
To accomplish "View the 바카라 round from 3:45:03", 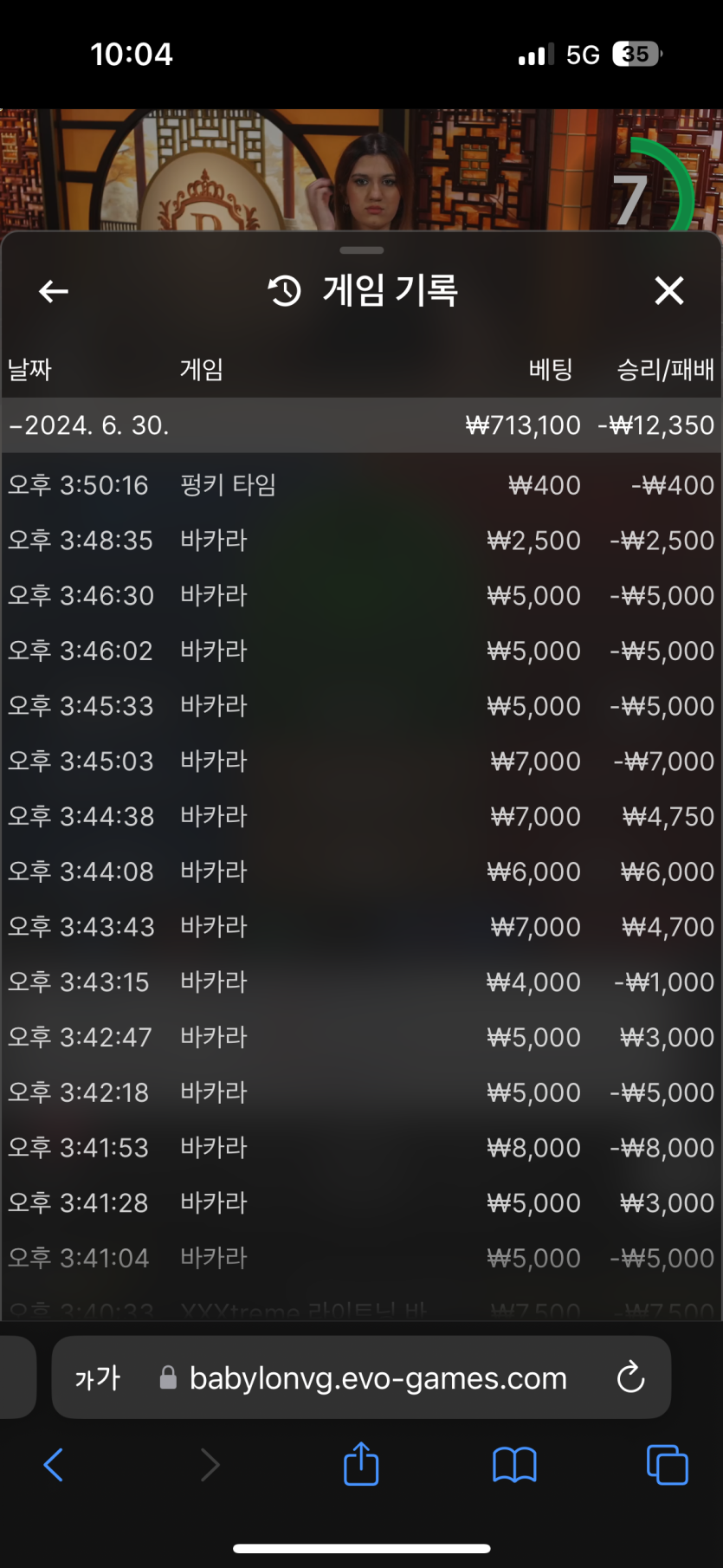I will tap(361, 761).
